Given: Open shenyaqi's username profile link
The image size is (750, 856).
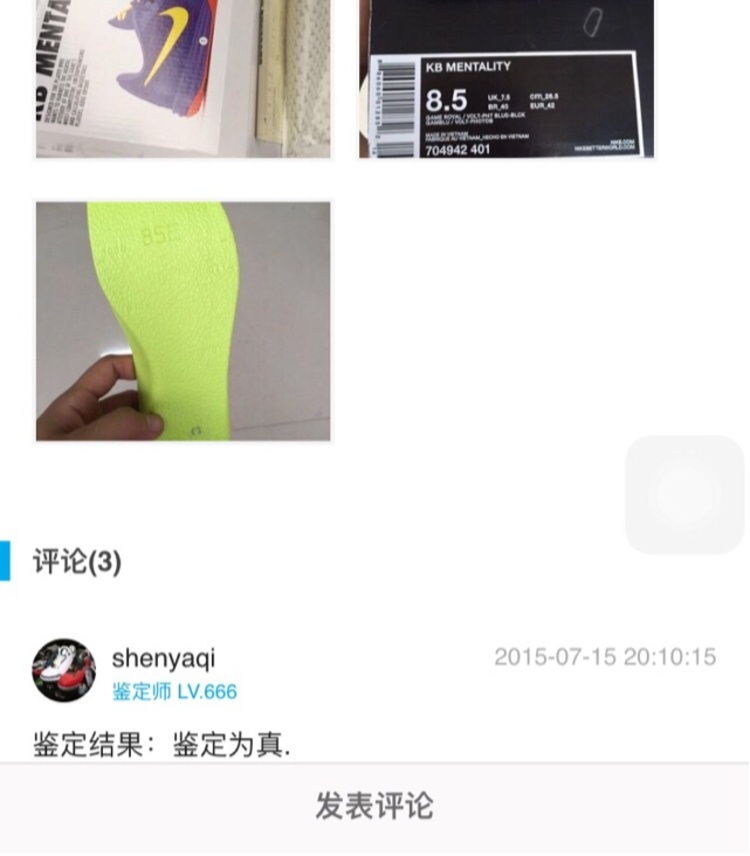Looking at the screenshot, I should [163, 658].
